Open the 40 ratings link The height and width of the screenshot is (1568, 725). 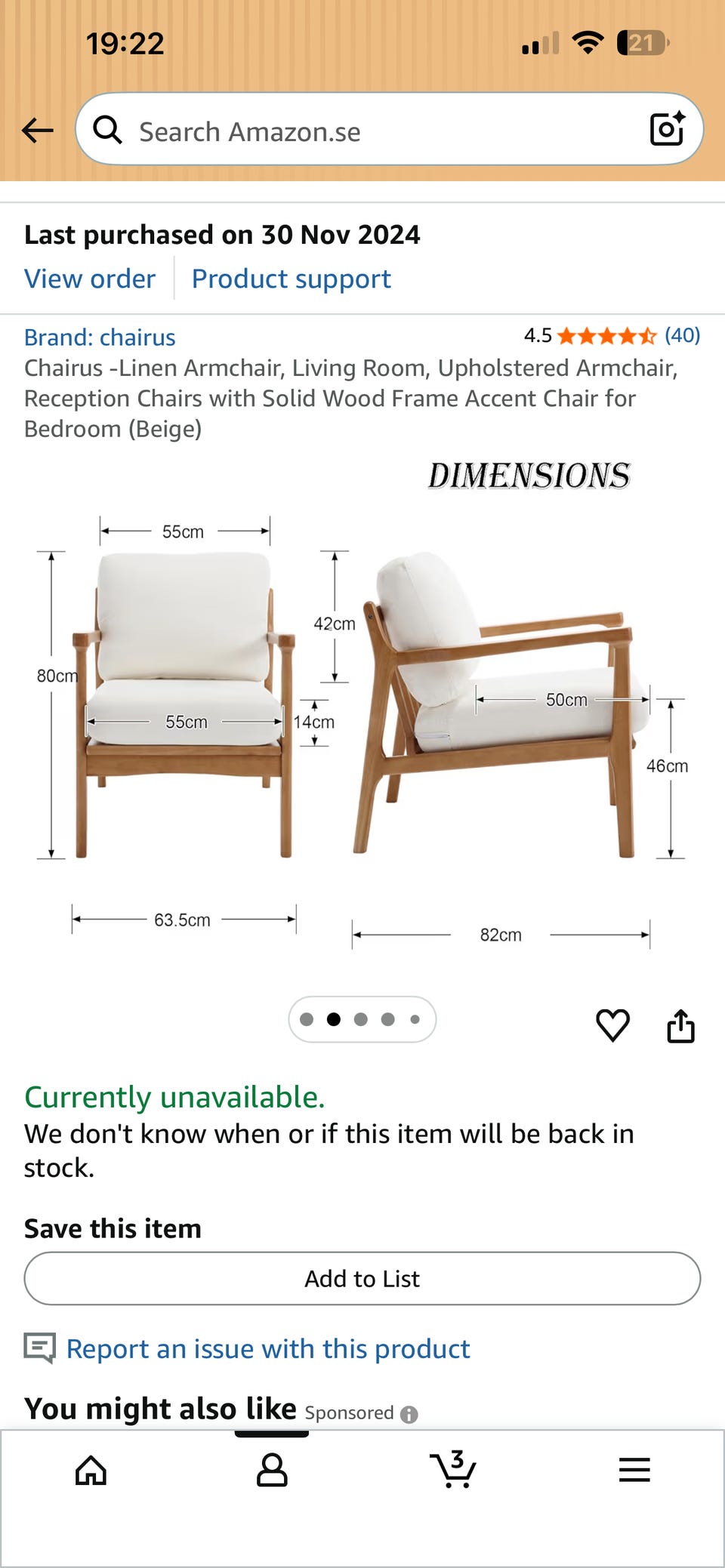click(683, 335)
